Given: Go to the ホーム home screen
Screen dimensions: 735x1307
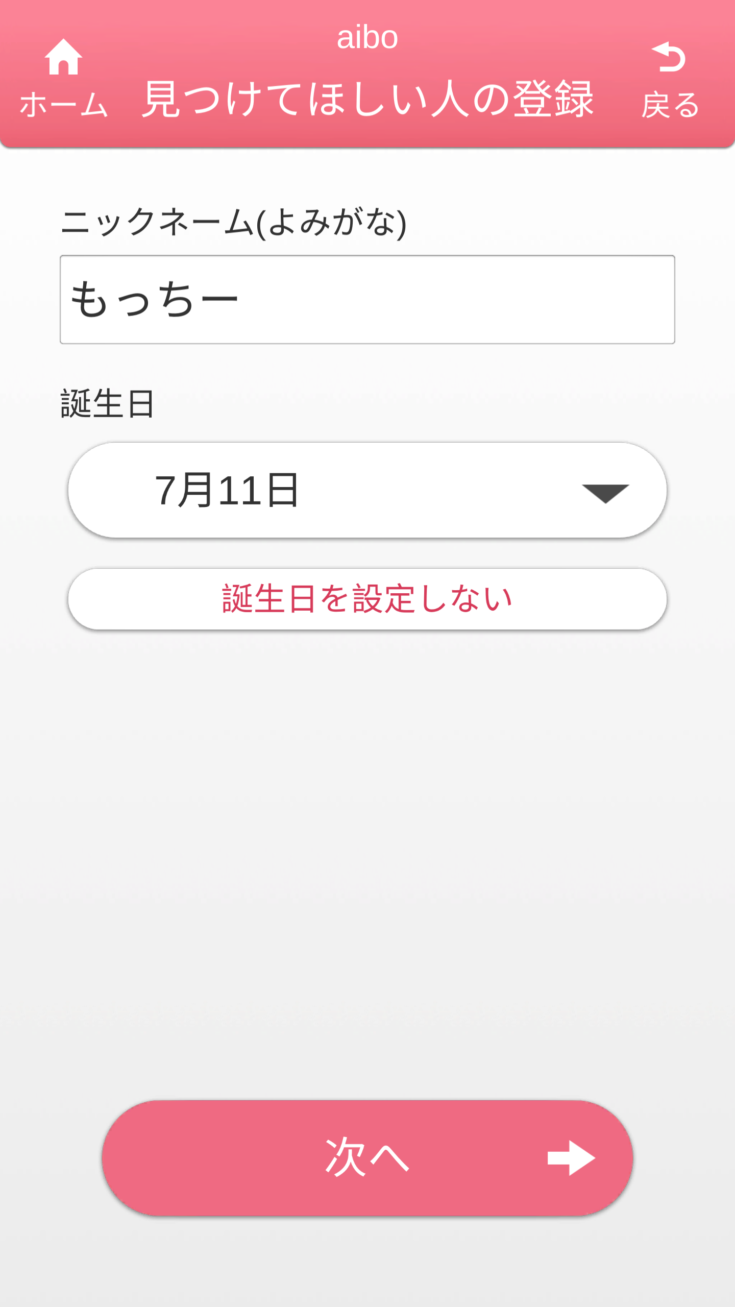Looking at the screenshot, I should (x=63, y=77).
